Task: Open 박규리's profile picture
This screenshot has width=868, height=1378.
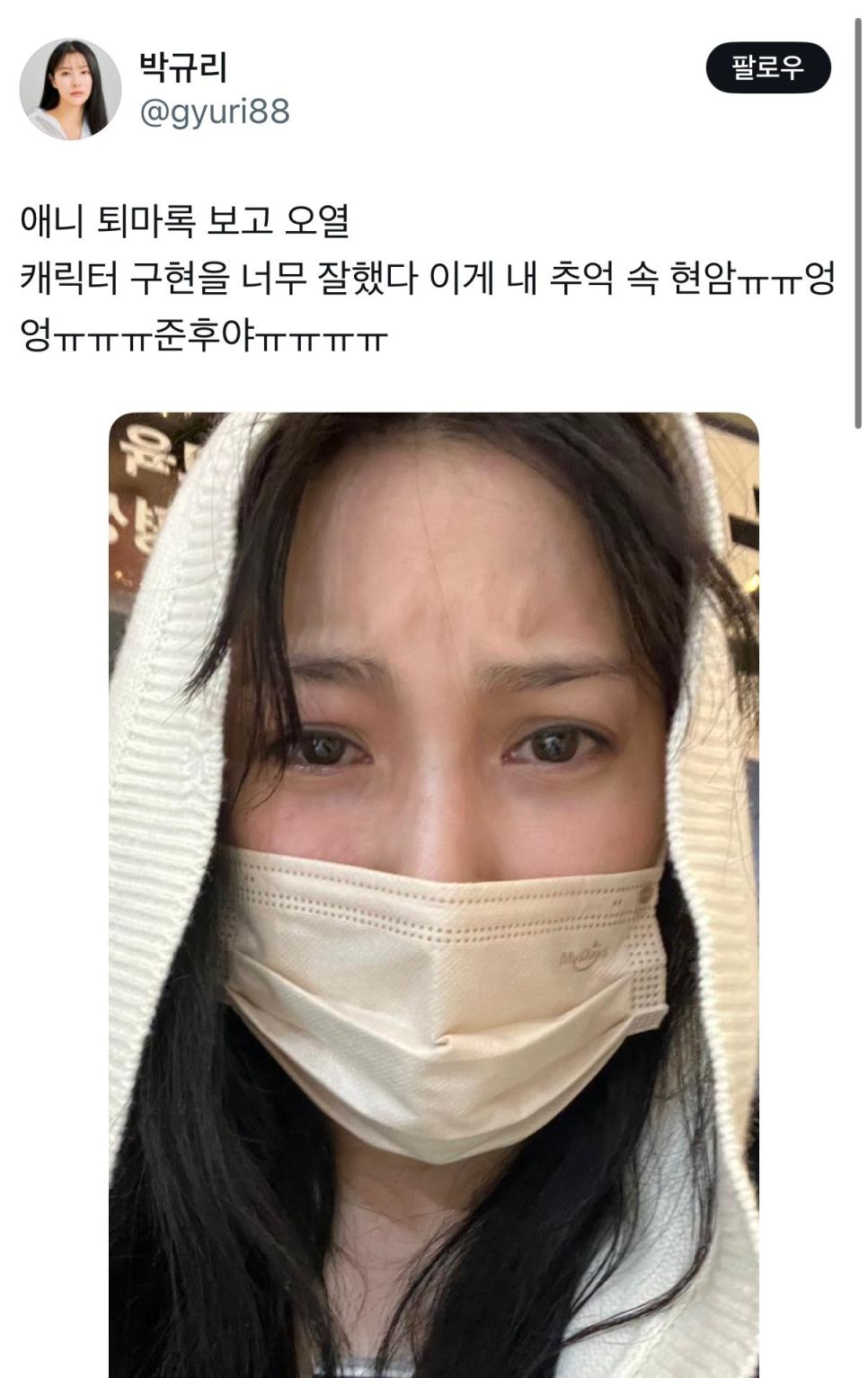Action: 70,89
